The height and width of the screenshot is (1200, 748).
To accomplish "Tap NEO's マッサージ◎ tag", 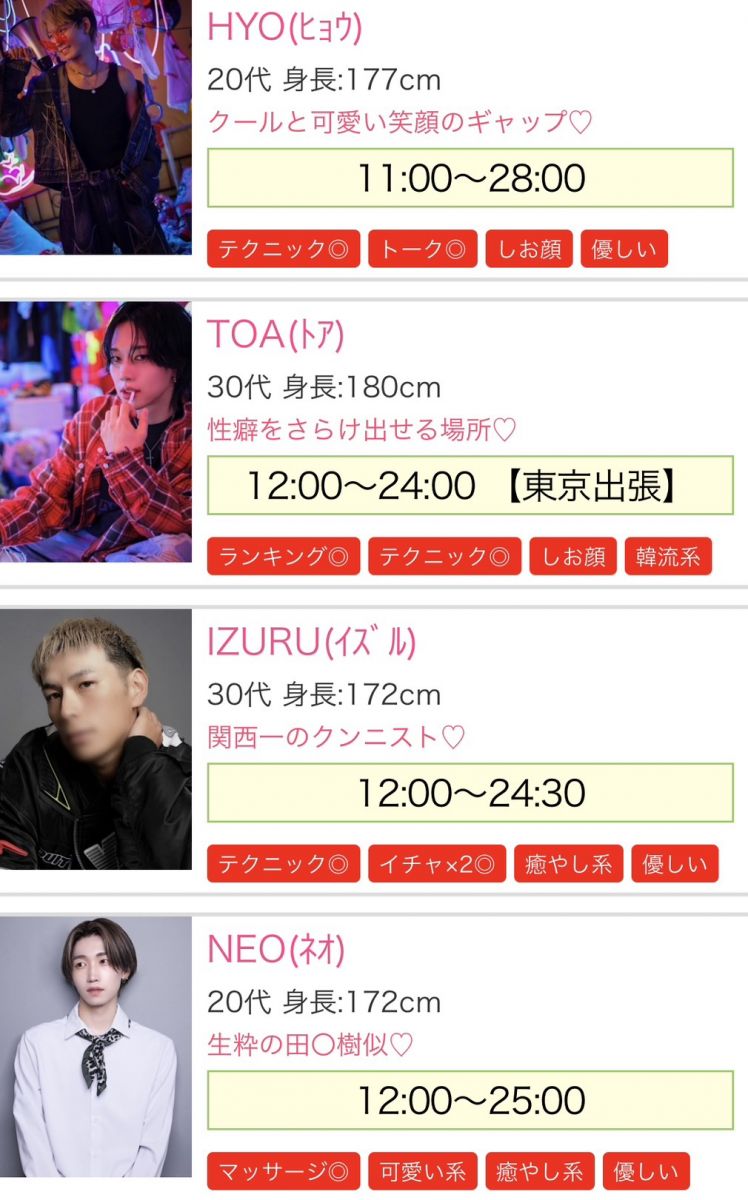I will [x=283, y=1171].
